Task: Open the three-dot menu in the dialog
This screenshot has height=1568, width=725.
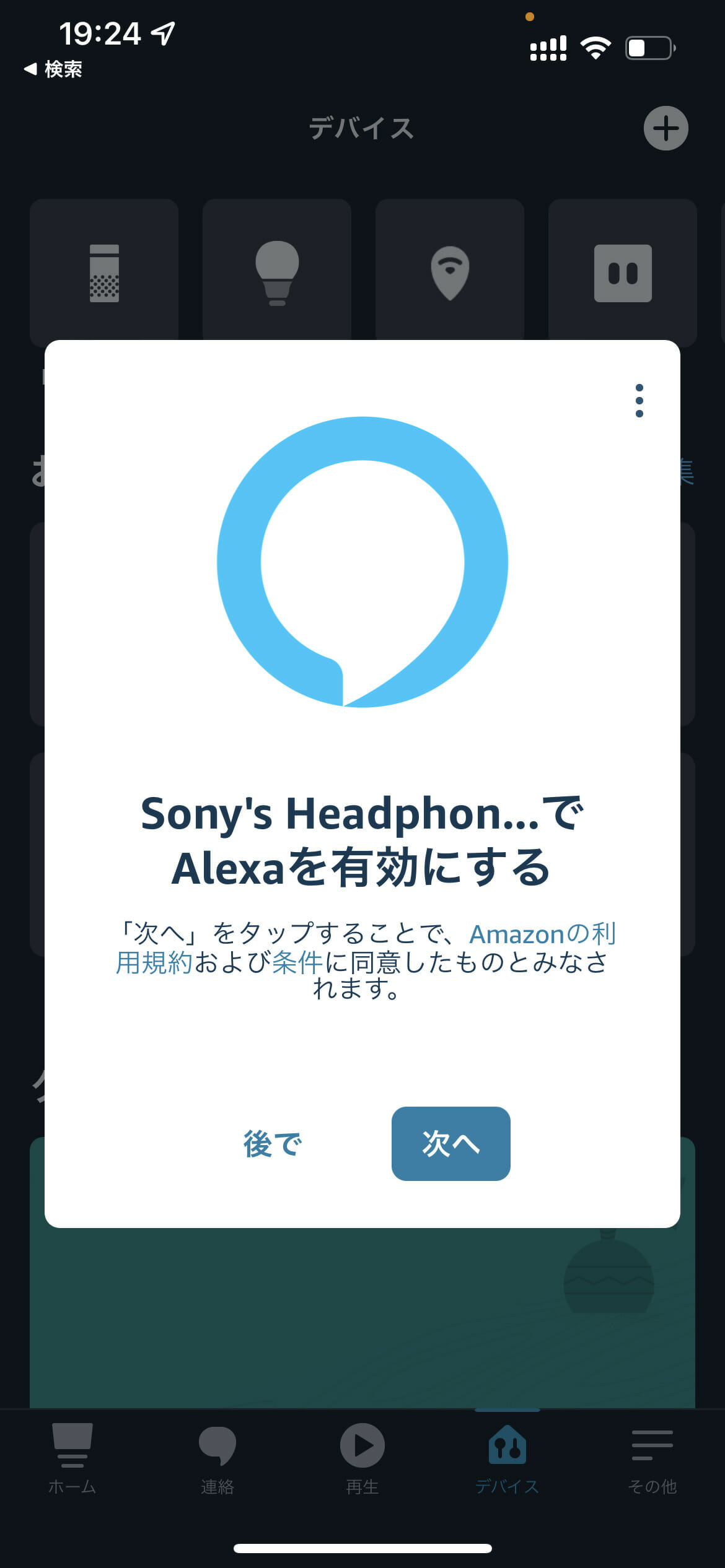Action: (639, 400)
